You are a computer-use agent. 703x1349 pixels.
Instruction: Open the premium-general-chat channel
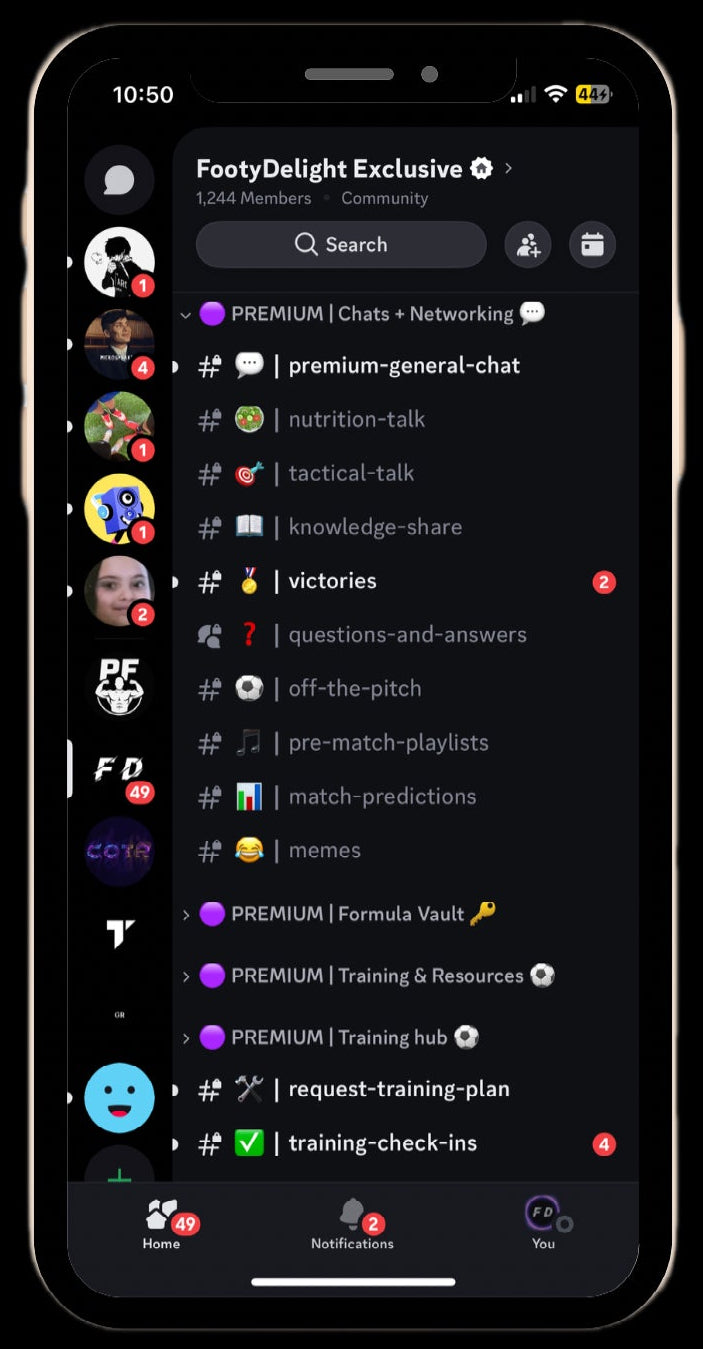(403, 366)
